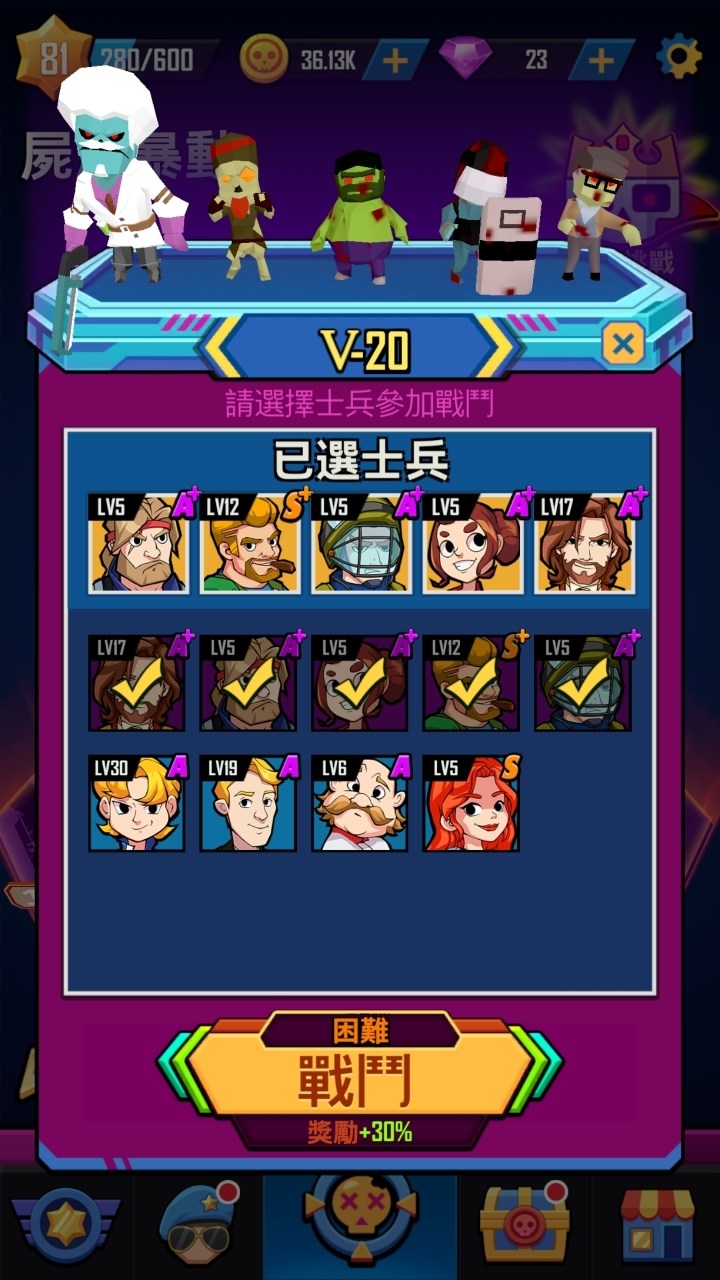The height and width of the screenshot is (1280, 720).
Task: Deselect the checked helmeted LV5 soldier
Action: point(583,683)
